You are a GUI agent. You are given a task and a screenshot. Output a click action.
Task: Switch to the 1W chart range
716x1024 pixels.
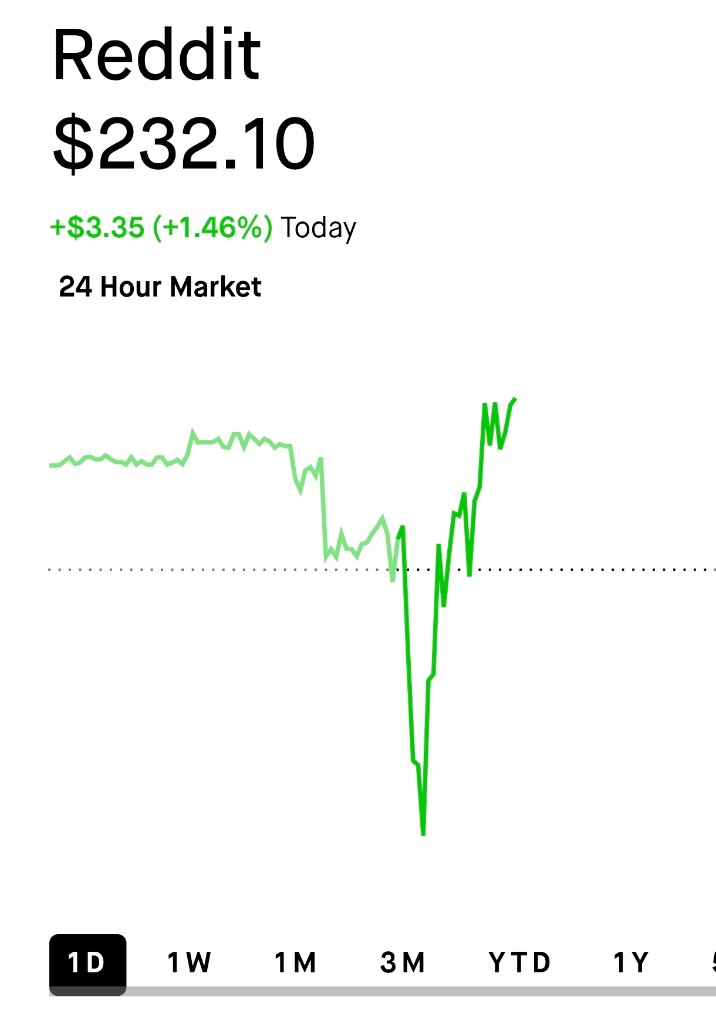[189, 963]
